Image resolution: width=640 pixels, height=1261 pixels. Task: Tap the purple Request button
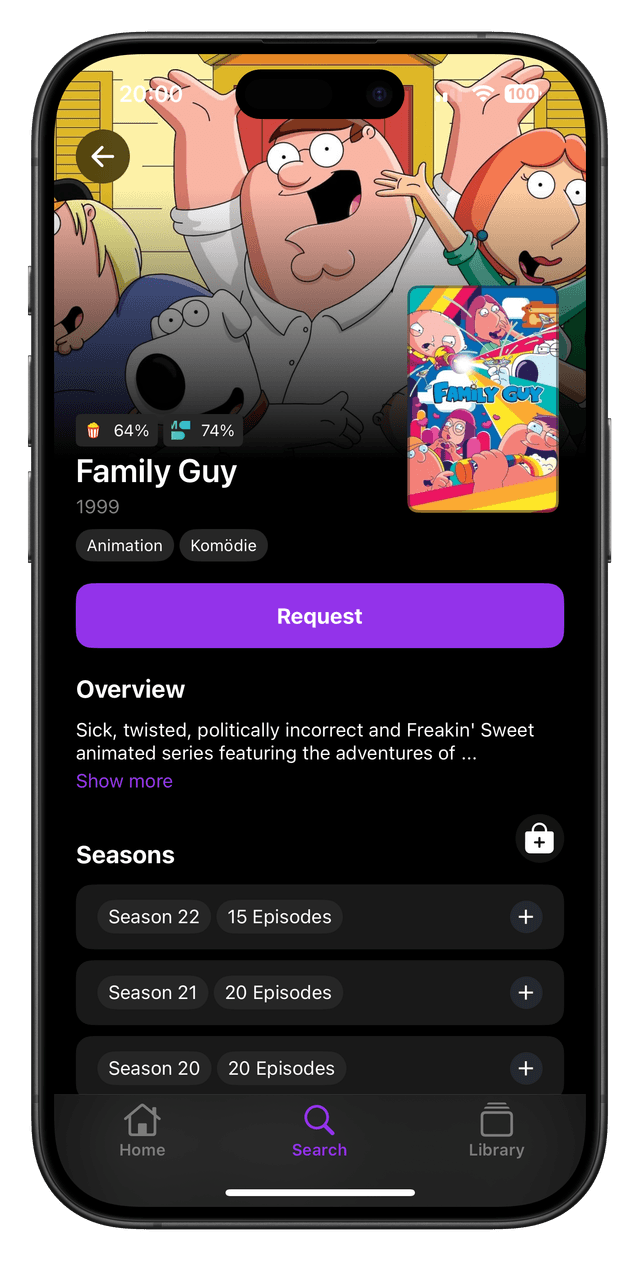[x=320, y=616]
